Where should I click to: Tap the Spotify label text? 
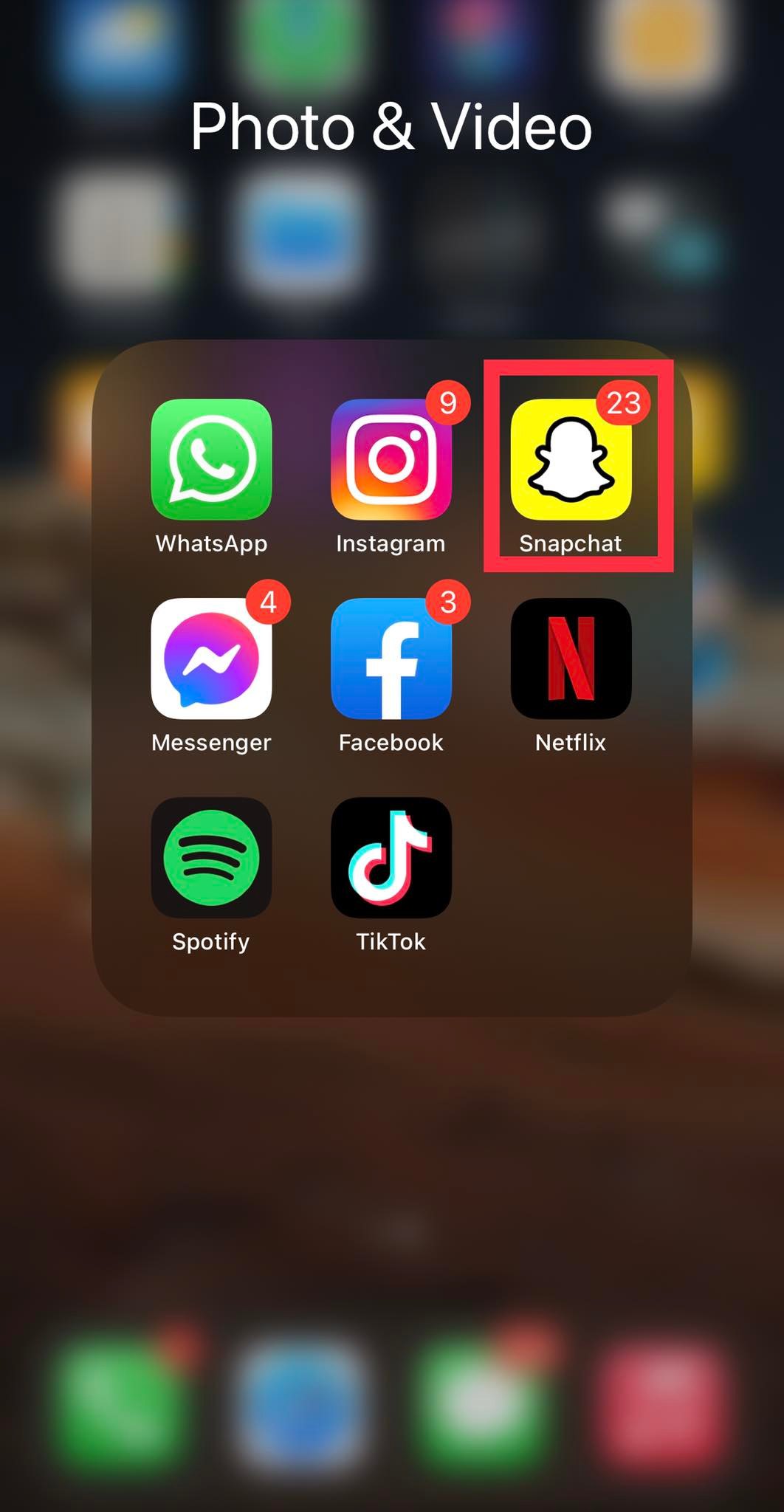[x=212, y=941]
